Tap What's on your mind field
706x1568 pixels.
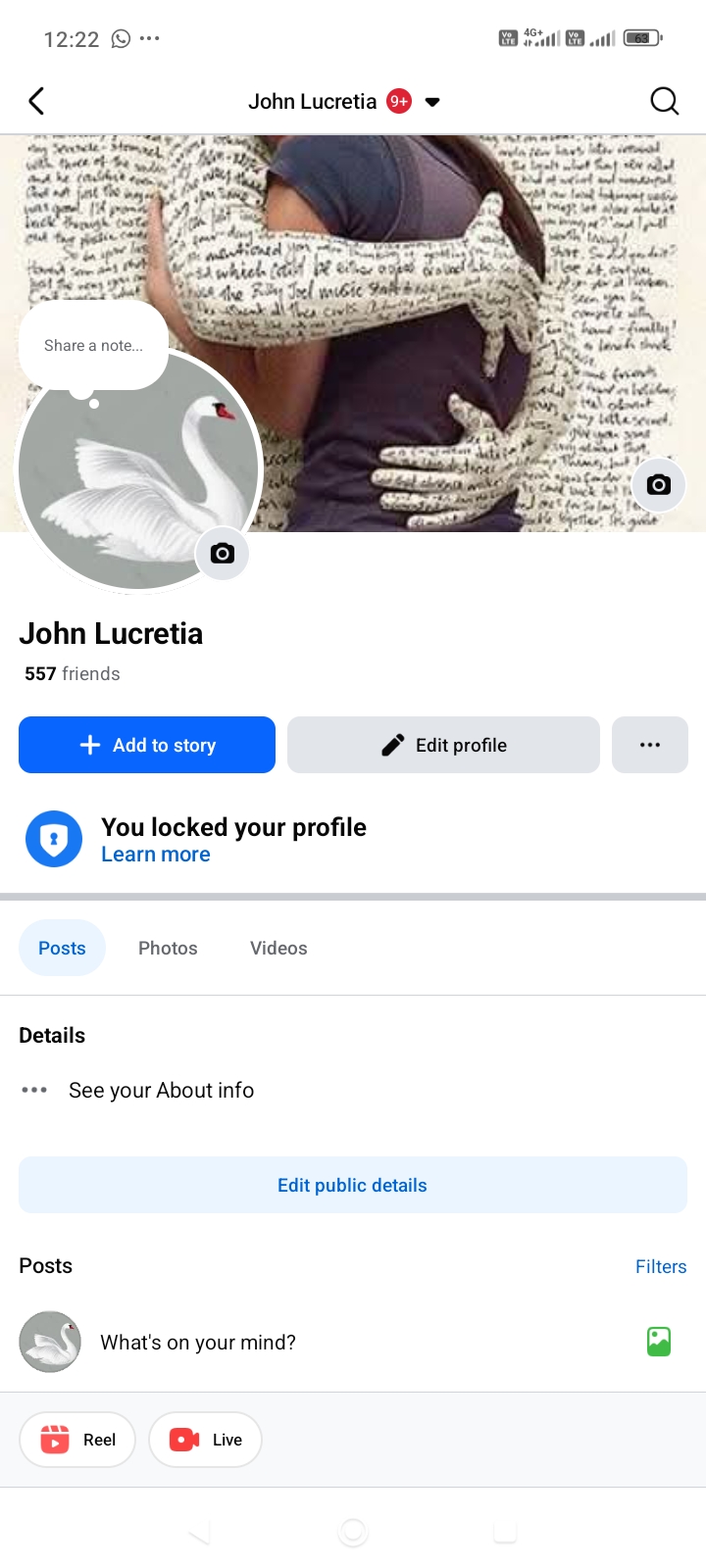(x=198, y=1343)
